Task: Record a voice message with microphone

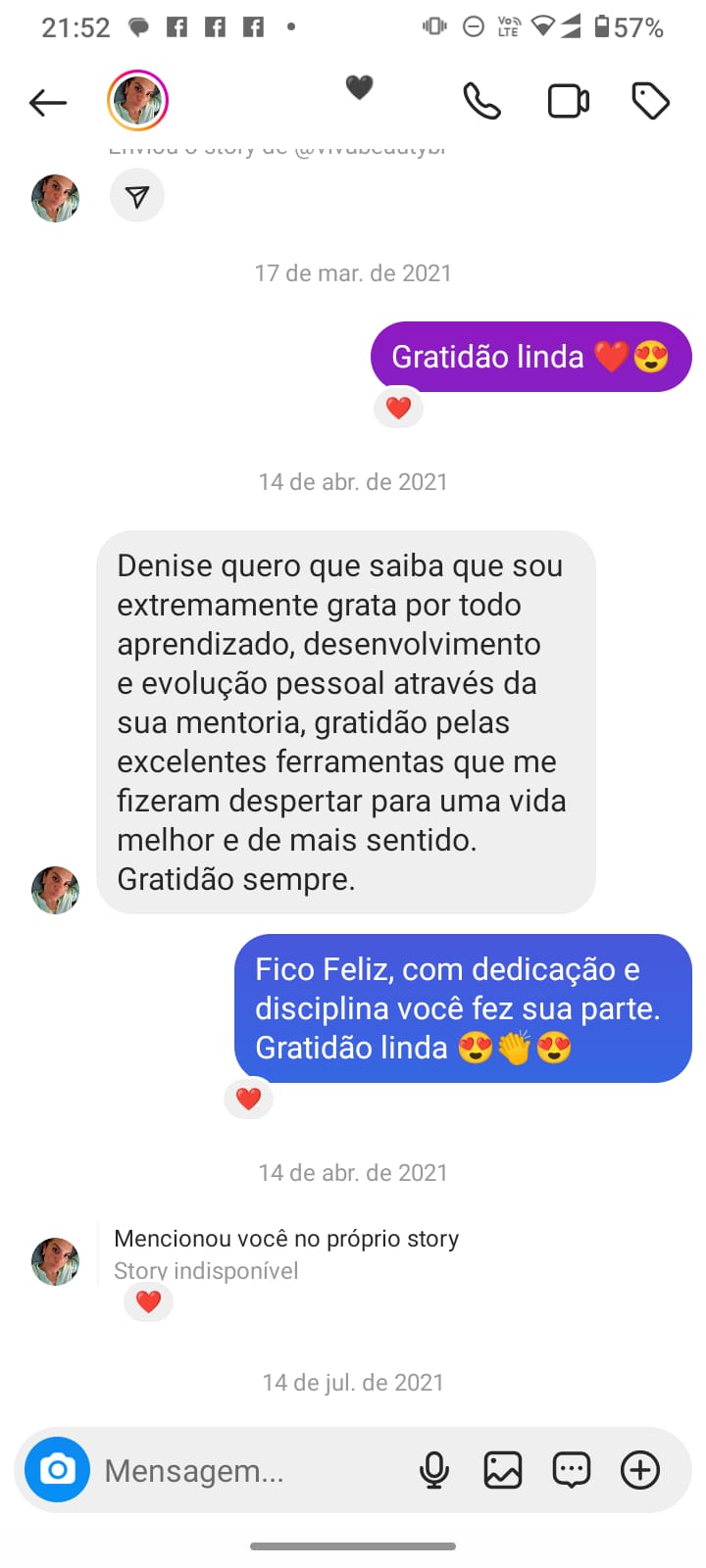Action: coord(433,1470)
